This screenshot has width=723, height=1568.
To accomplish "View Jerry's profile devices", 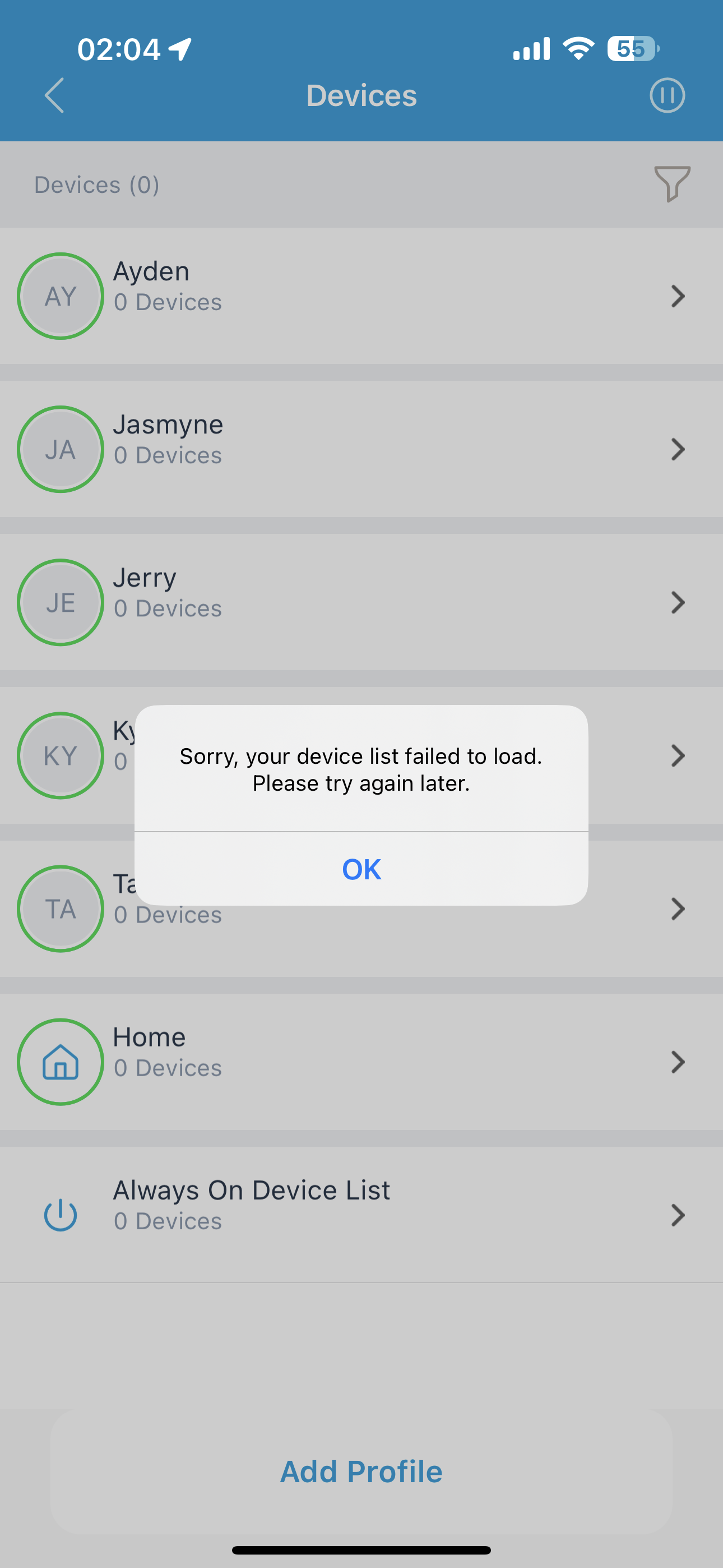I will tap(361, 603).
